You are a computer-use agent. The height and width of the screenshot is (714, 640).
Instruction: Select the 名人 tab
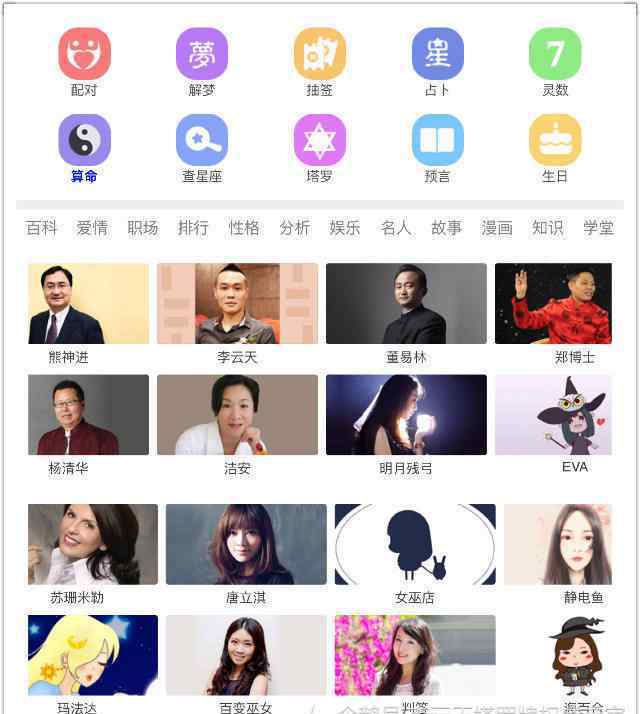pos(396,228)
